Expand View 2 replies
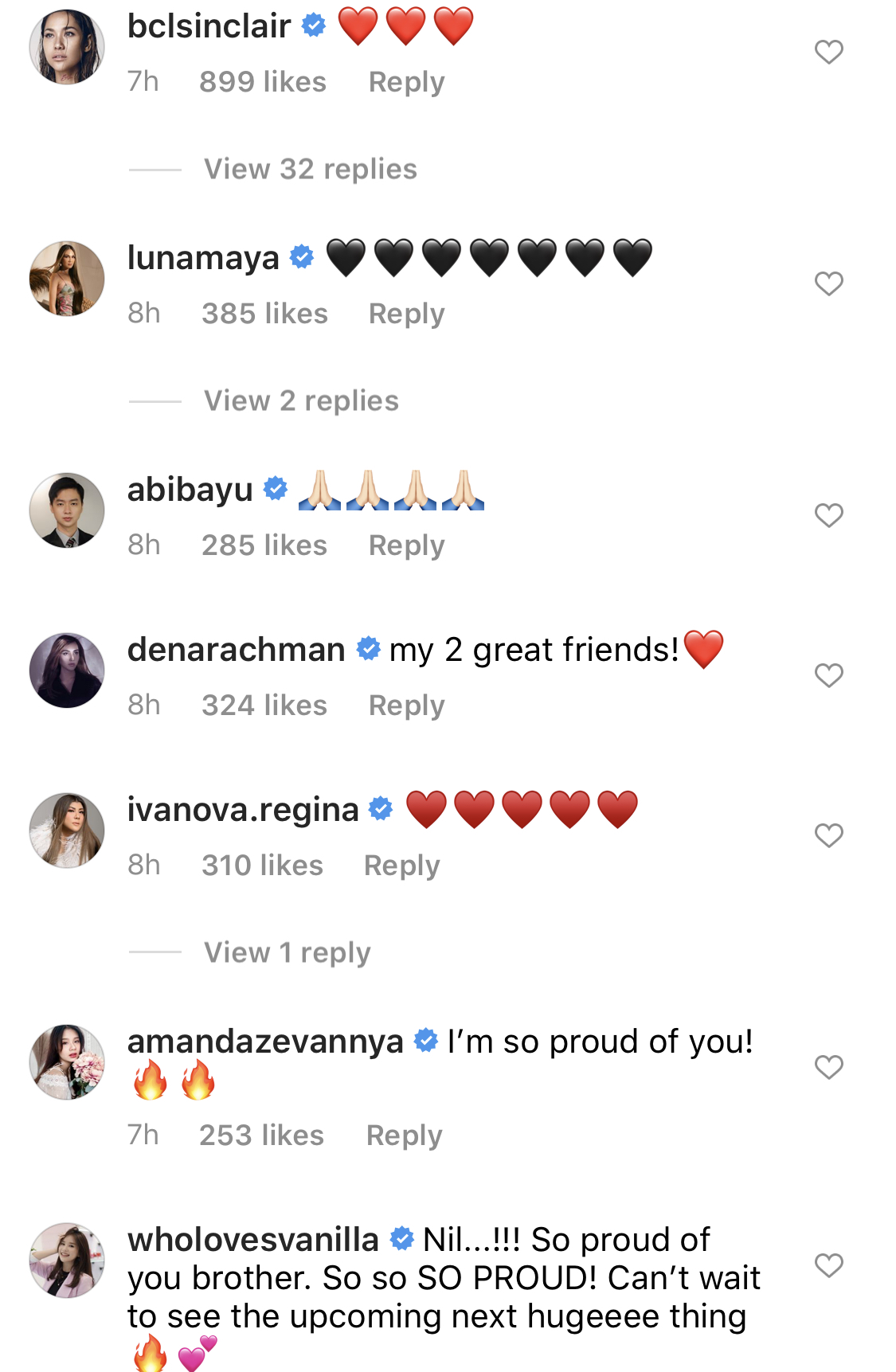The image size is (896, 1372). point(301,401)
